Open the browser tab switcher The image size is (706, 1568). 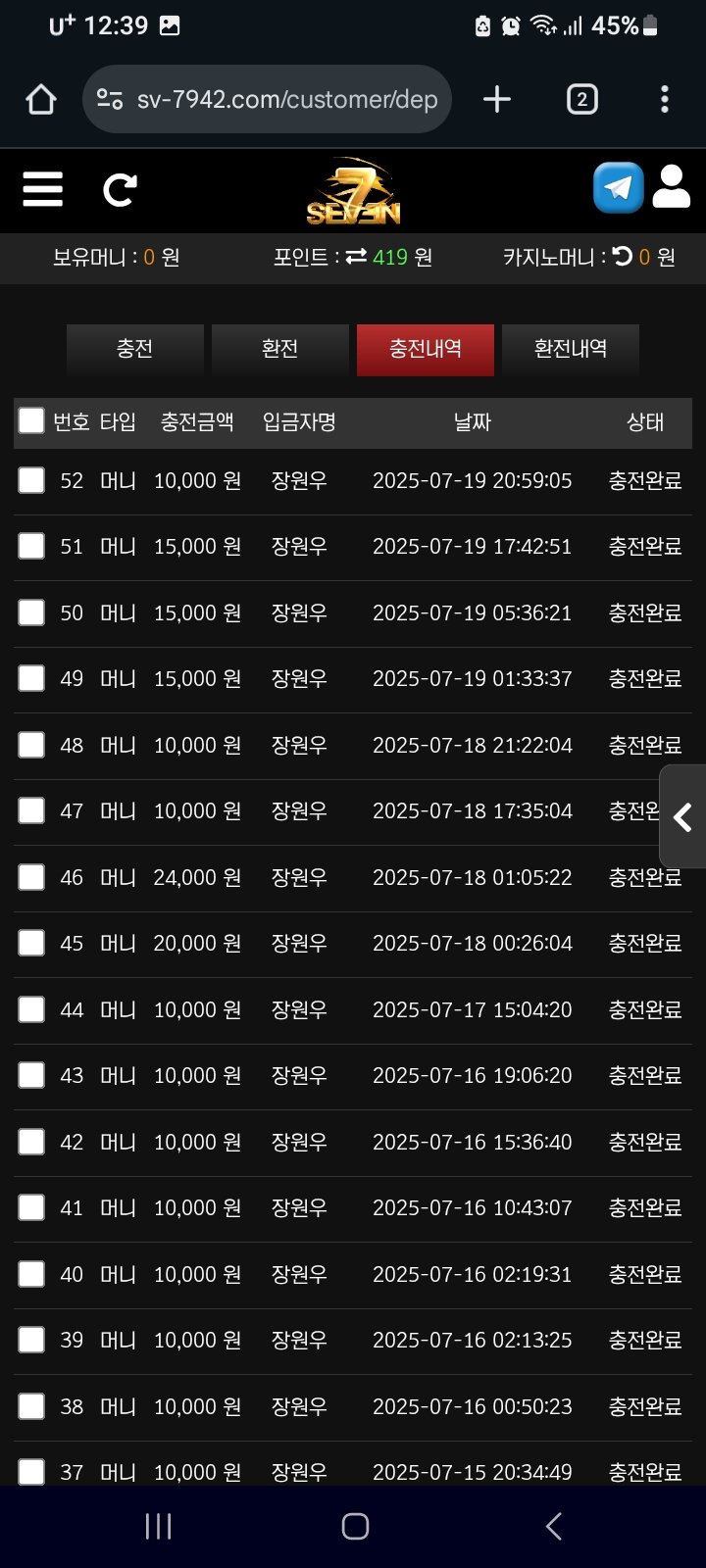[x=581, y=99]
